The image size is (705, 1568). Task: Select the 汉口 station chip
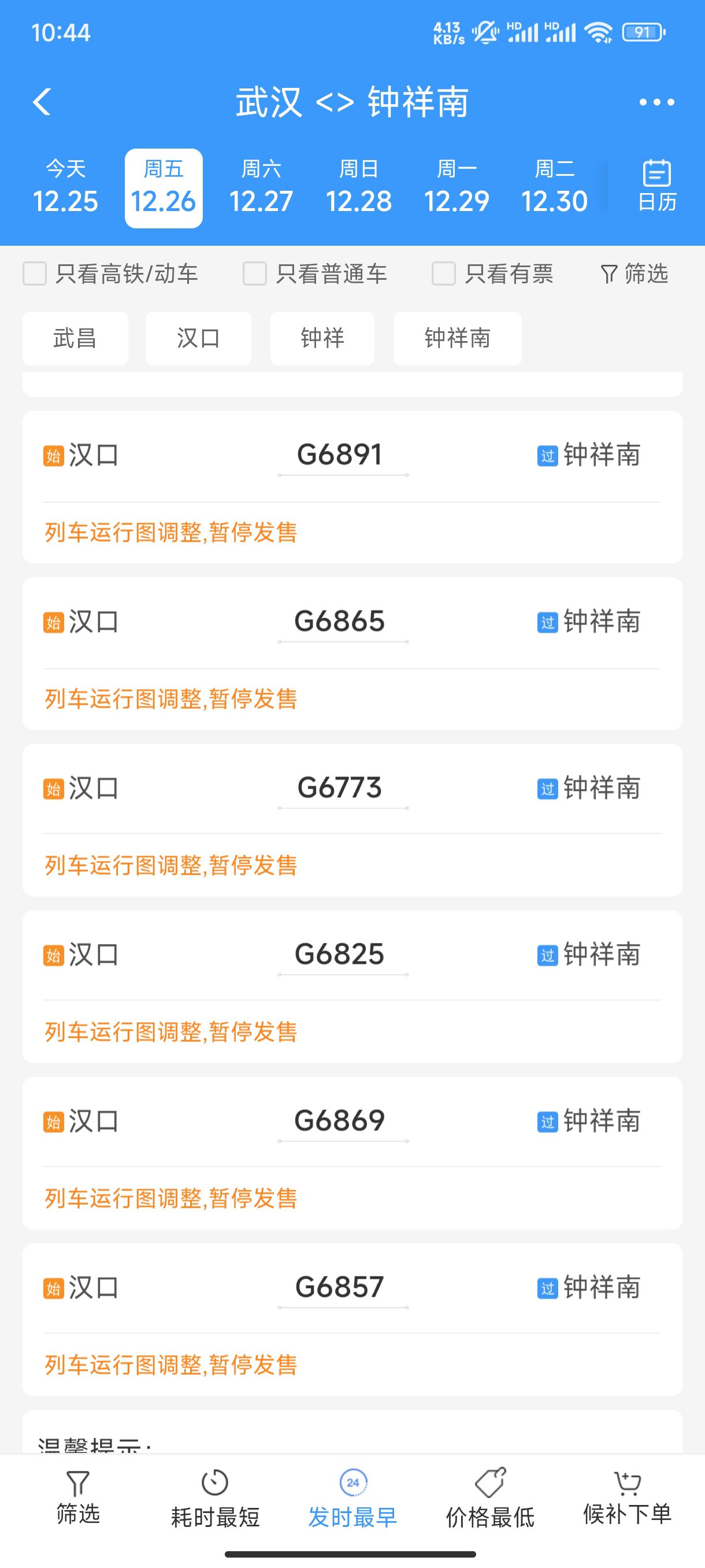(198, 338)
